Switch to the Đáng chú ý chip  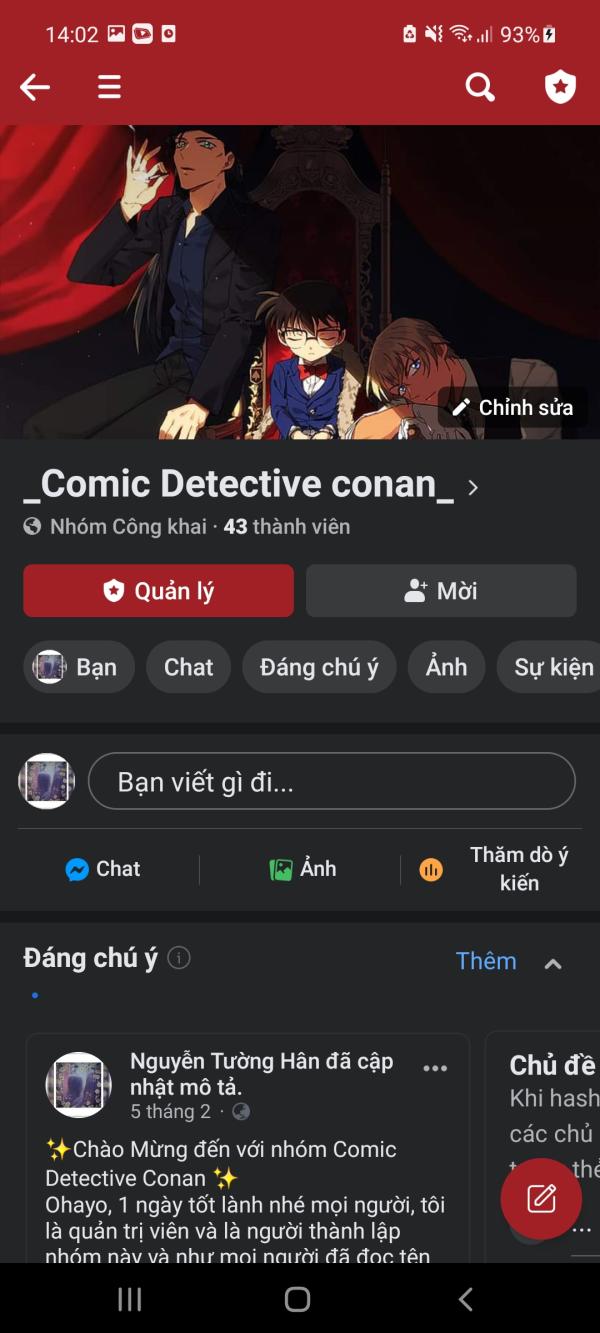tap(319, 667)
